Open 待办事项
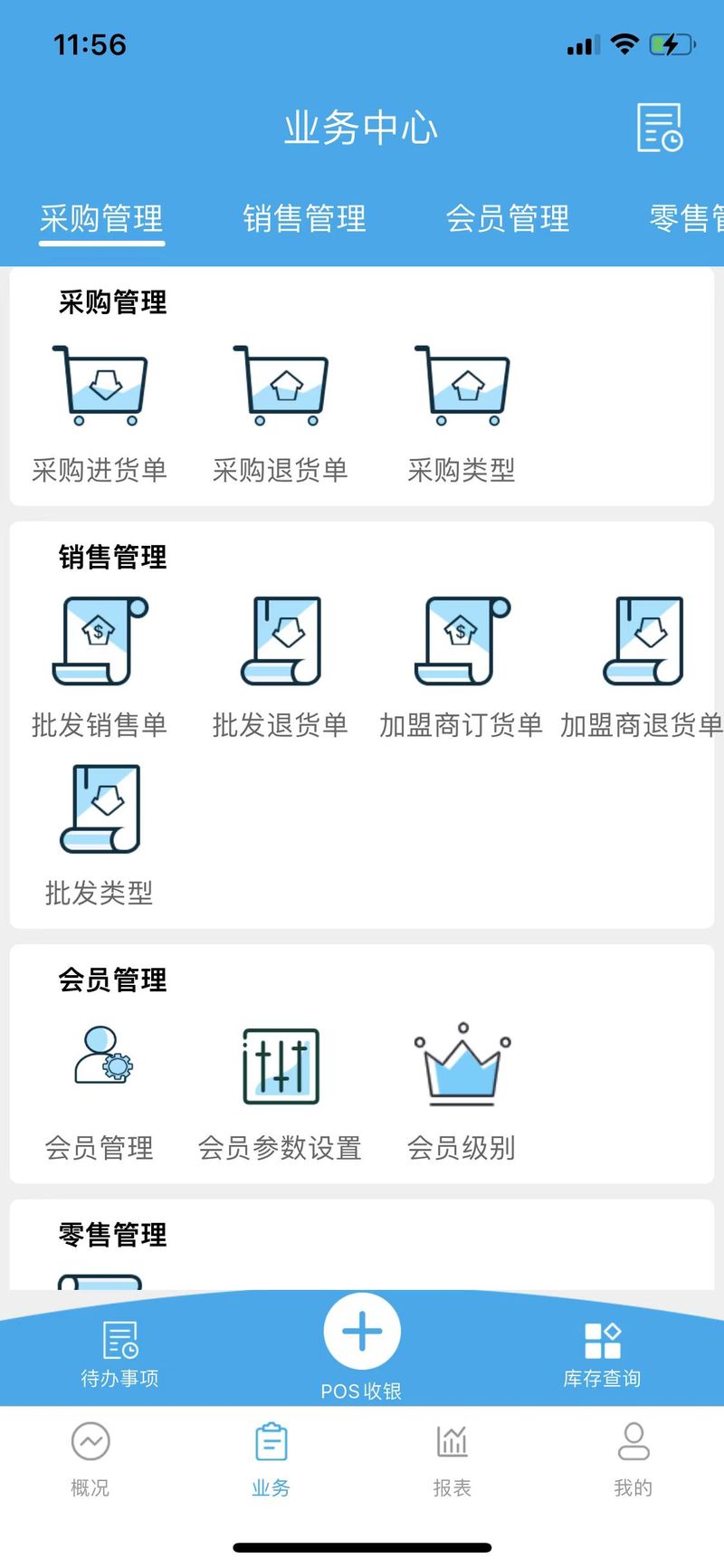 click(120, 1354)
